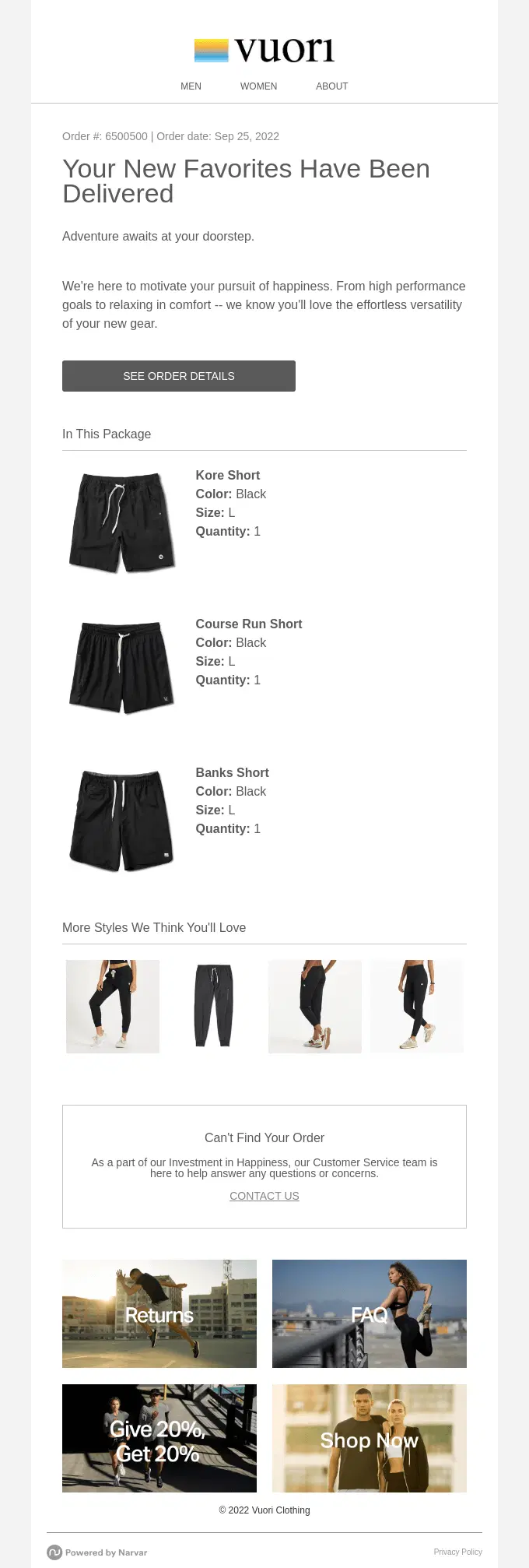Tap the SEE ORDER DETAILS button
The image size is (529, 1568).
point(179,376)
